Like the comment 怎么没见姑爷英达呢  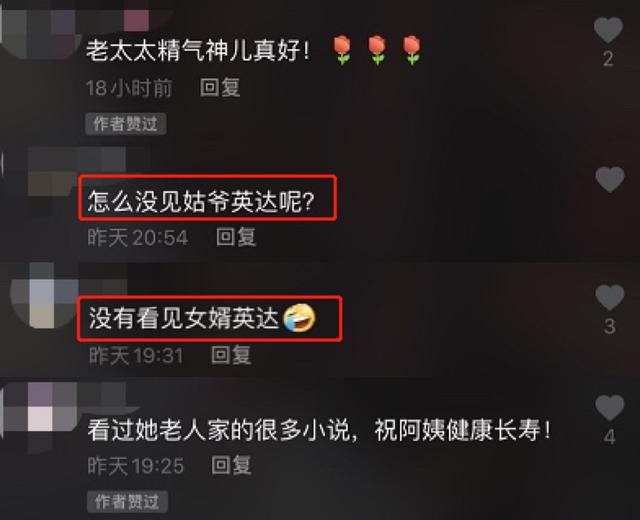[x=609, y=179]
